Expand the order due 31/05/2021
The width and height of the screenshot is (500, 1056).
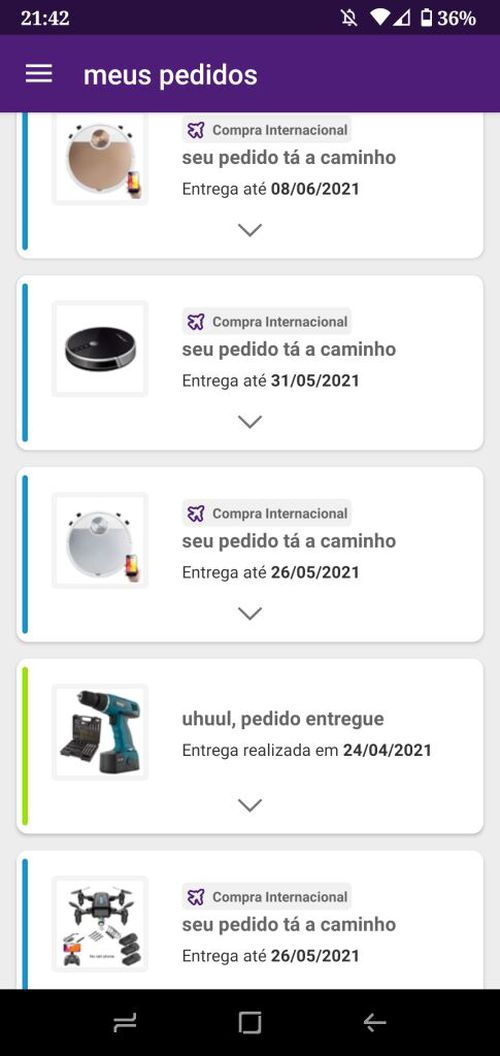pos(250,422)
